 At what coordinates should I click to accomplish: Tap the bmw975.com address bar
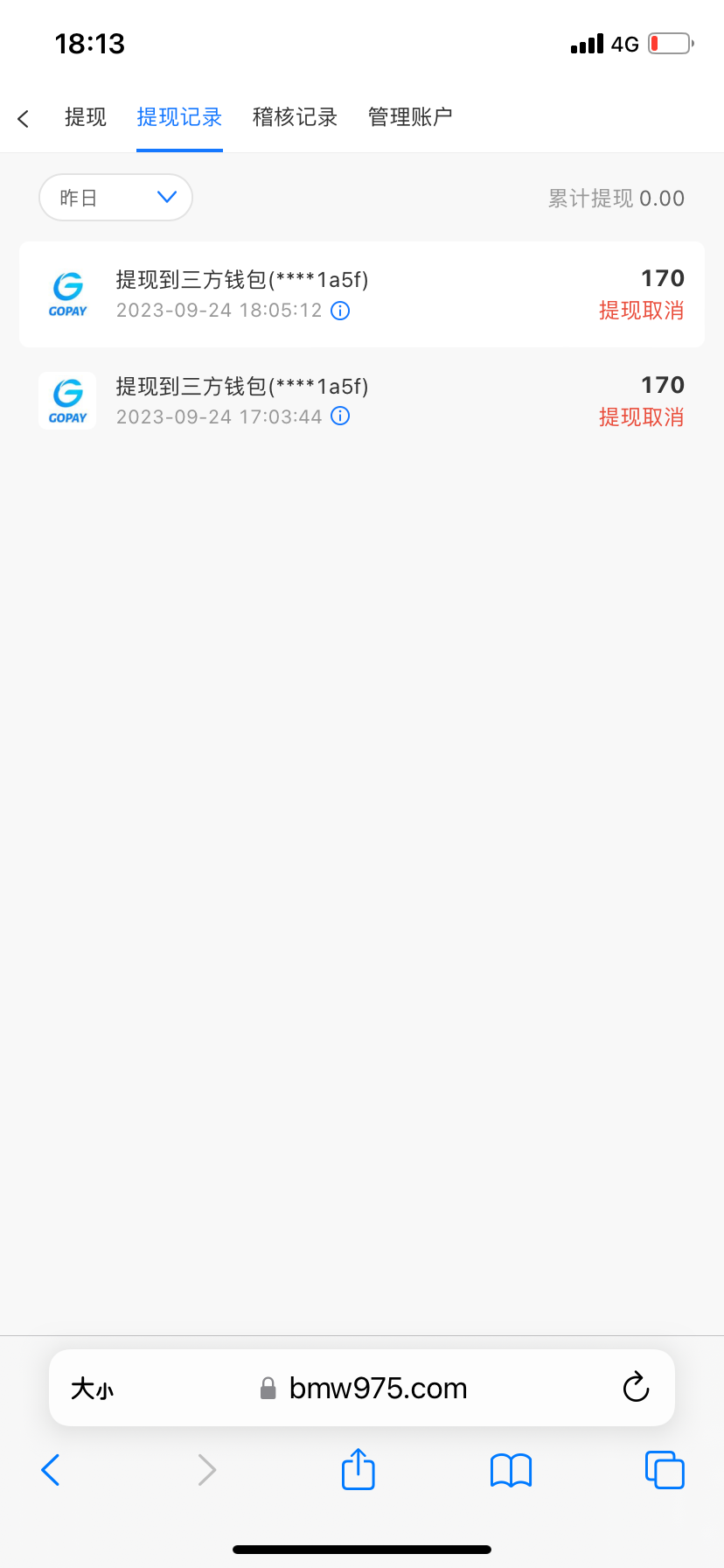pos(376,1389)
